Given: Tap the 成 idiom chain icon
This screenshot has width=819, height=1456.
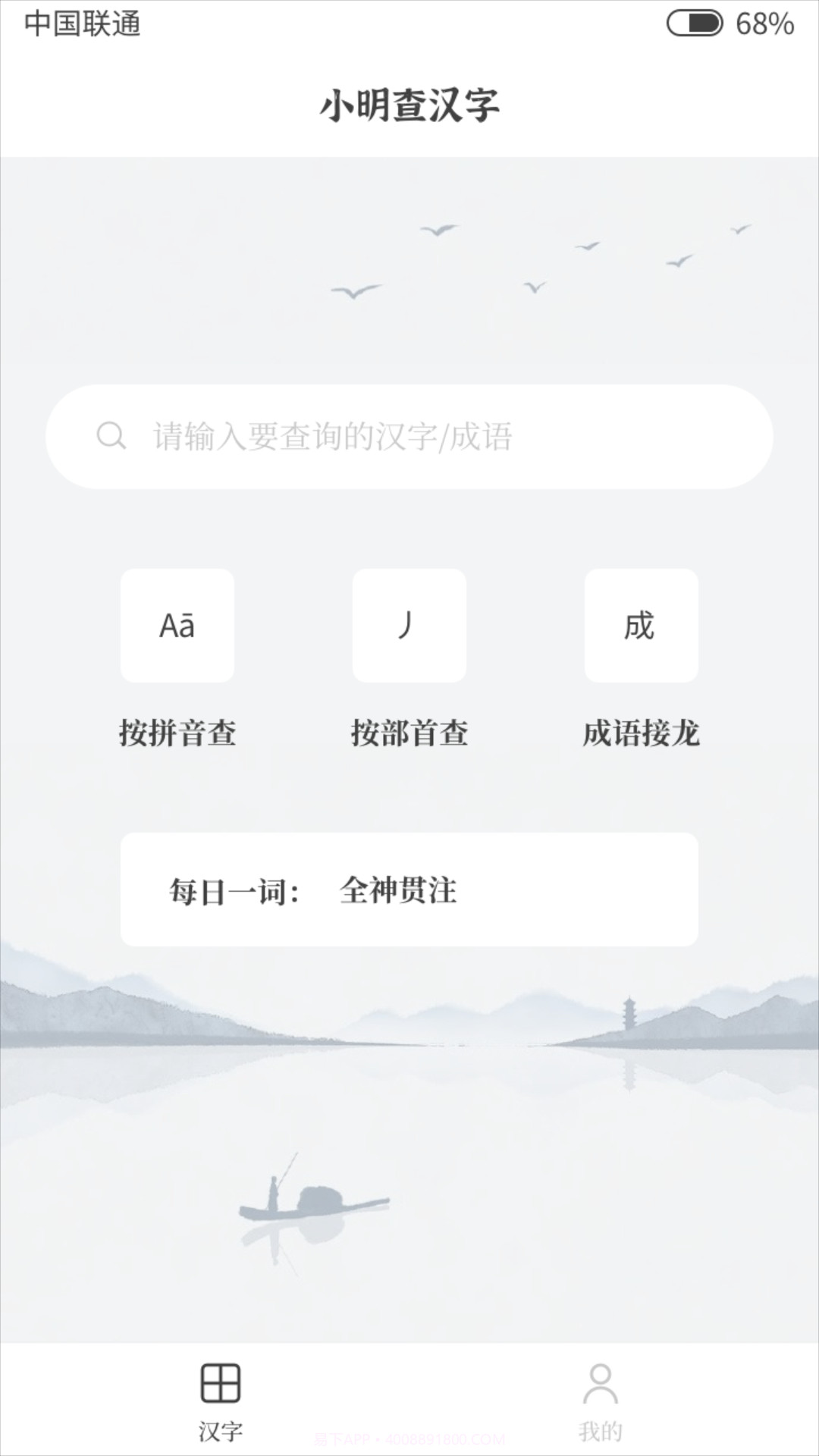Looking at the screenshot, I should (641, 624).
